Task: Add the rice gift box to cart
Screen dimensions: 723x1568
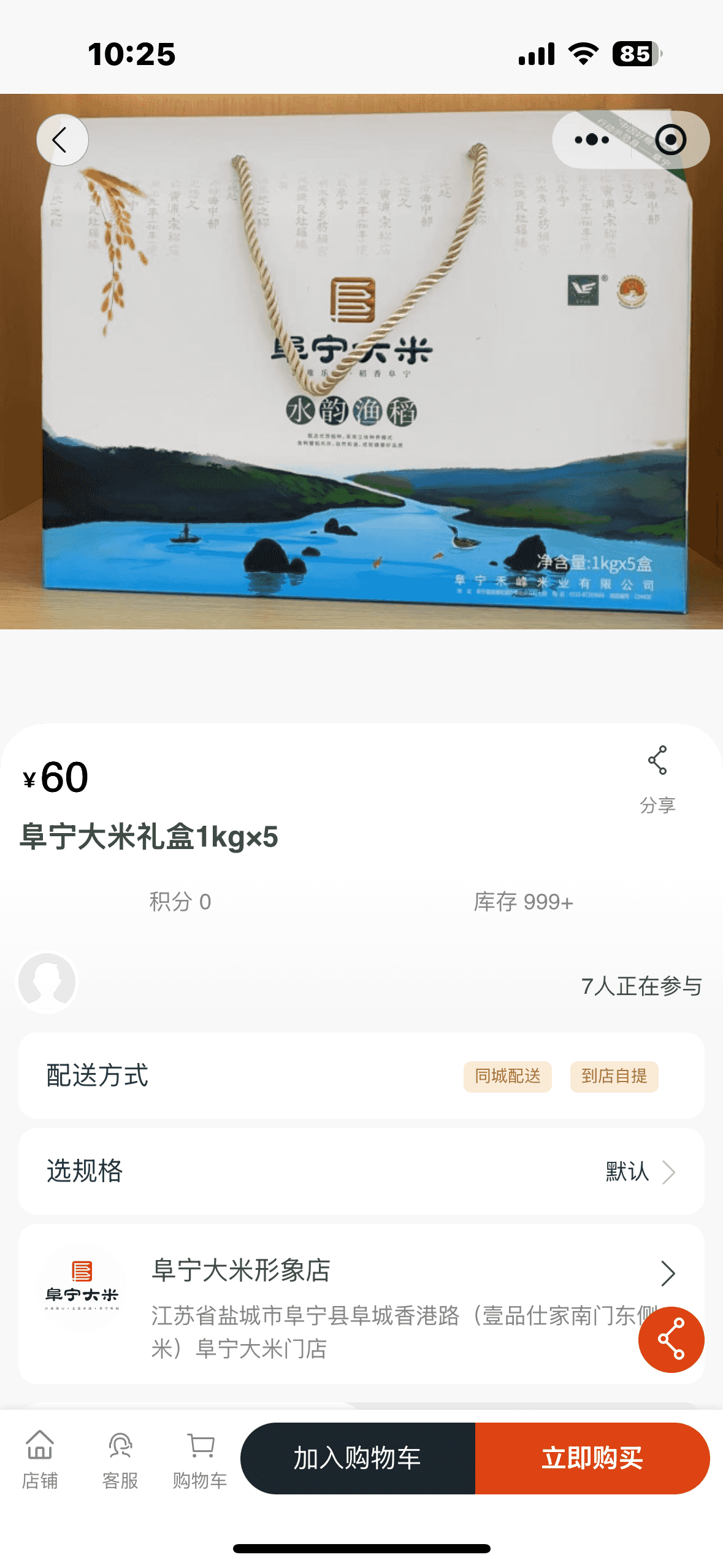Action: (x=358, y=1458)
